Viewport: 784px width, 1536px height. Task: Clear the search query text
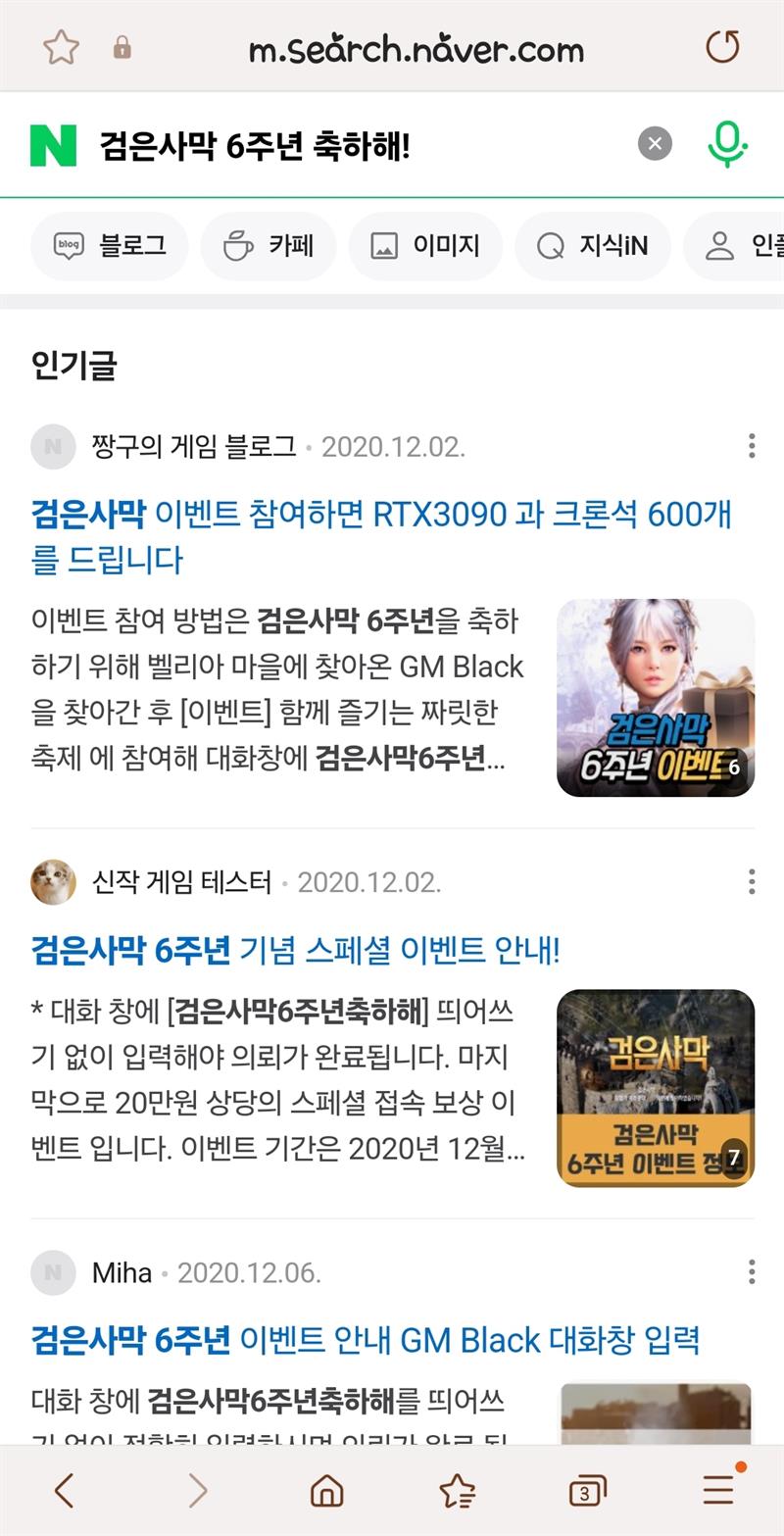click(655, 144)
